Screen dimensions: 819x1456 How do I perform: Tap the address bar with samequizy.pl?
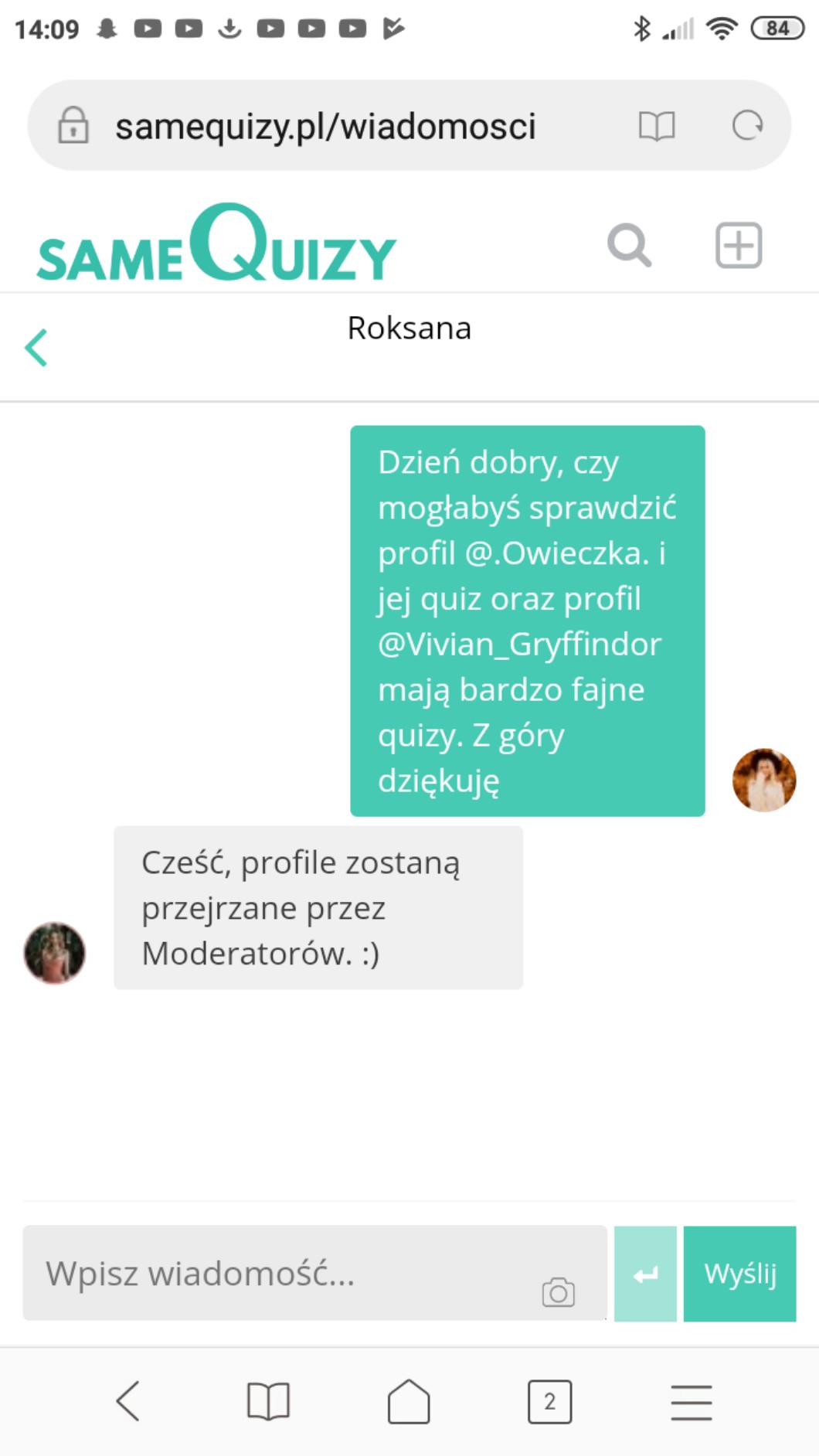pos(325,126)
